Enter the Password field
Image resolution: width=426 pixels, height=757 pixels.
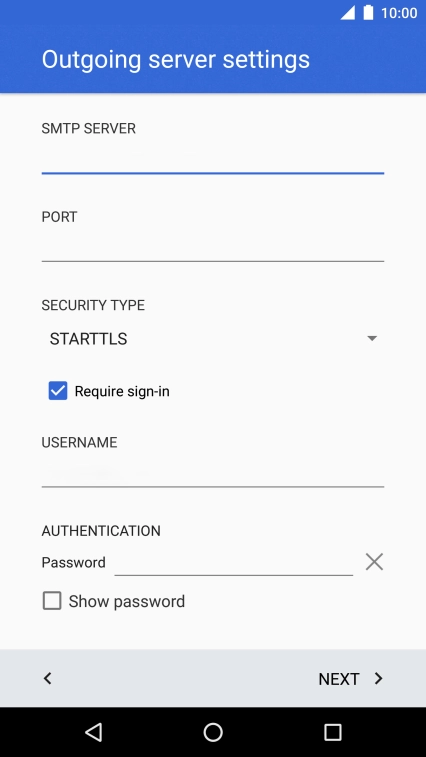click(x=234, y=562)
